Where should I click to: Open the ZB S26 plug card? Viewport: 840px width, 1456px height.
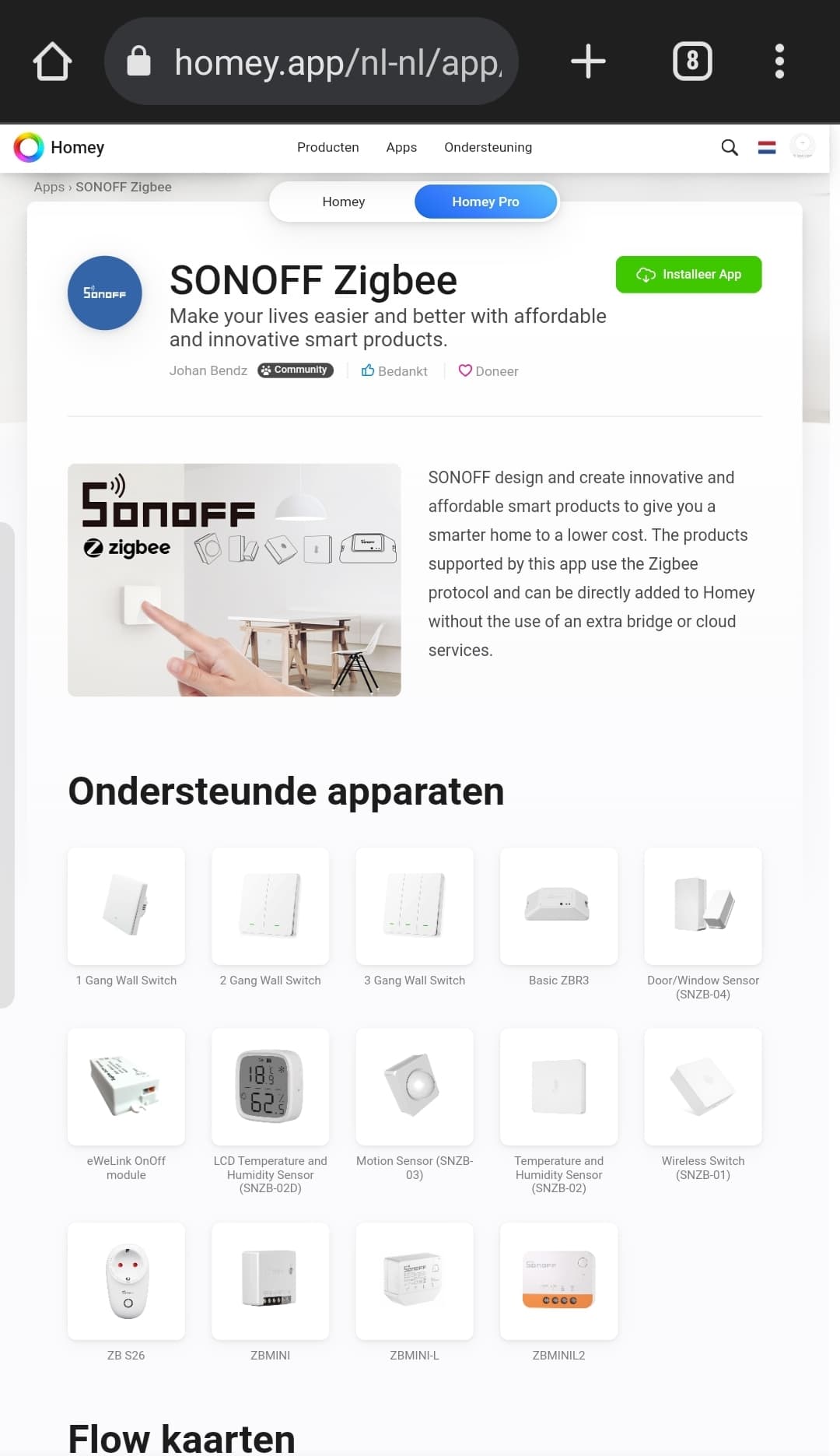tap(126, 1282)
